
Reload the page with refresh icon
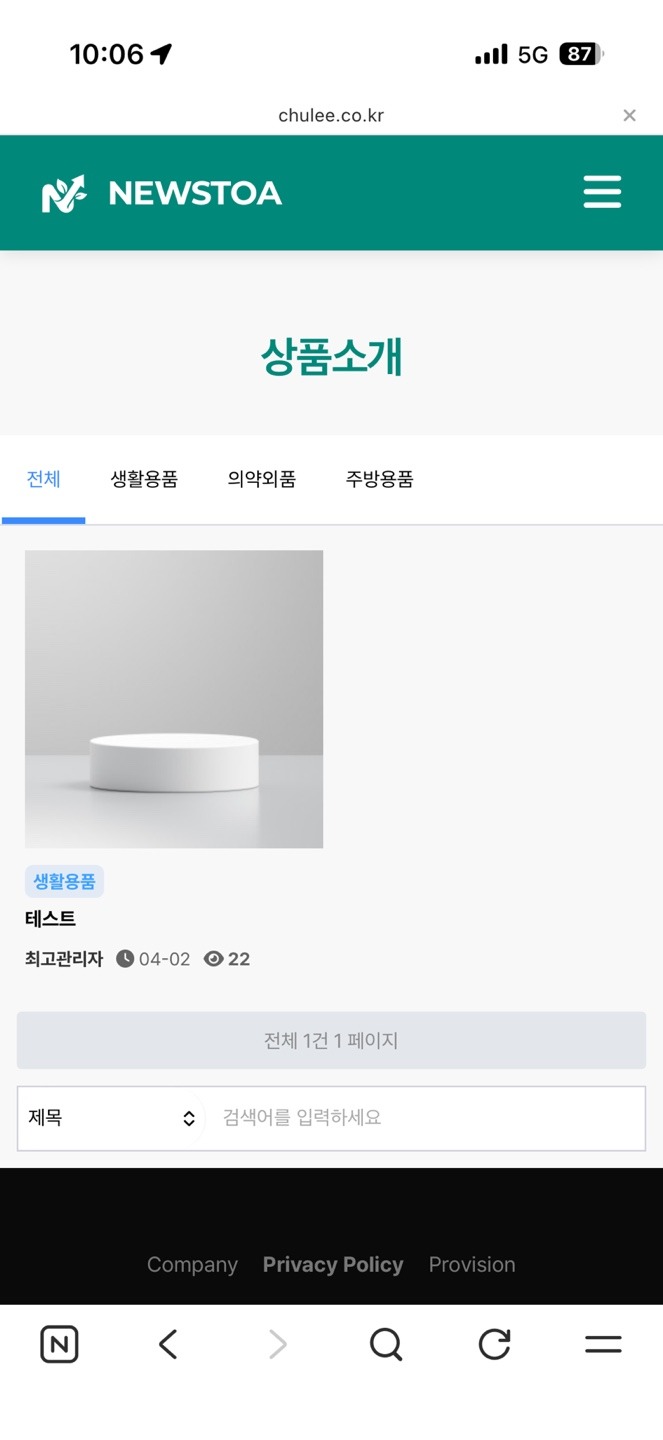(x=494, y=1345)
